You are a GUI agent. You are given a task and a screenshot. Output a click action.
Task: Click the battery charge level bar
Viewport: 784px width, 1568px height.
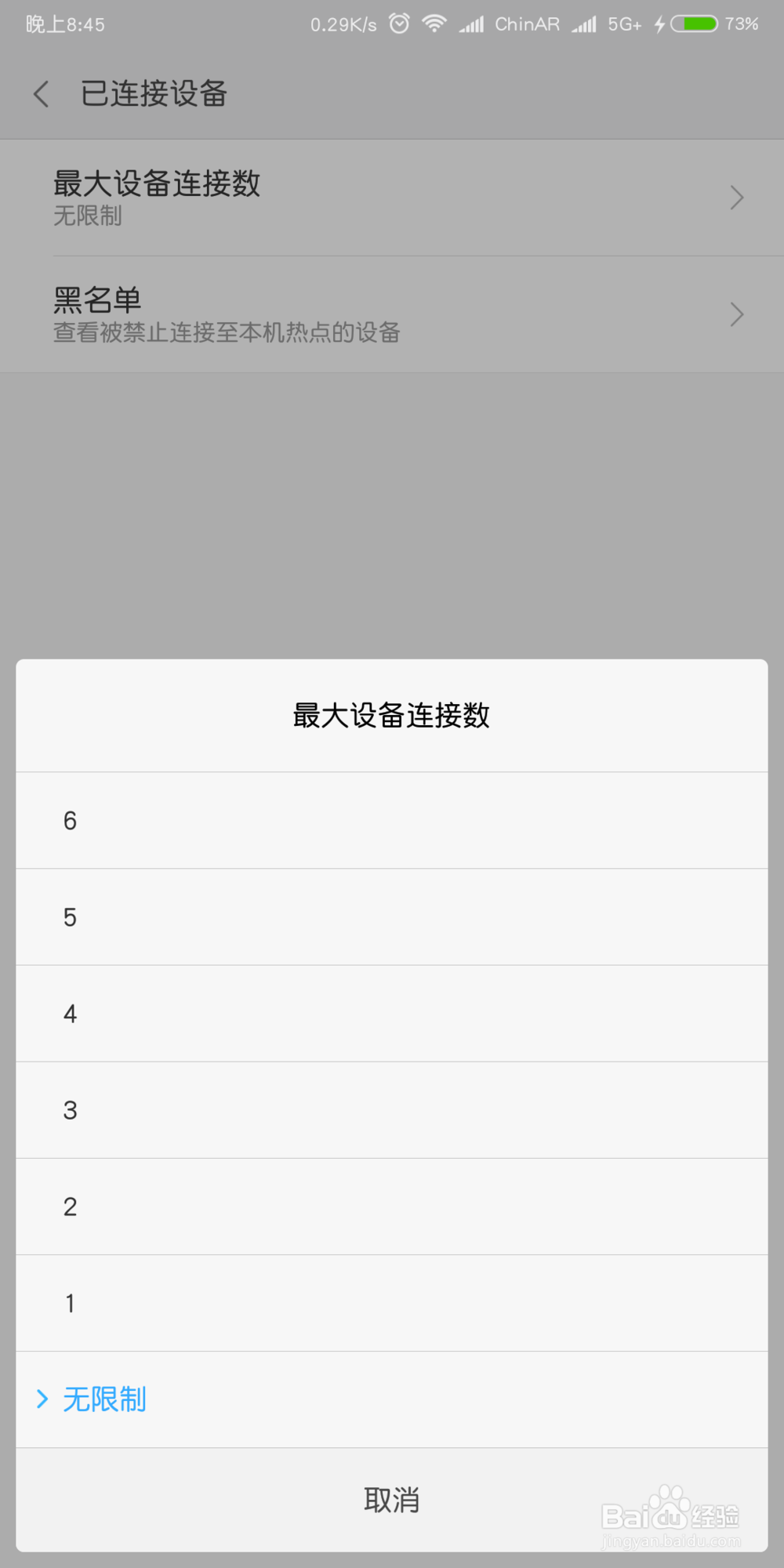pos(697,24)
